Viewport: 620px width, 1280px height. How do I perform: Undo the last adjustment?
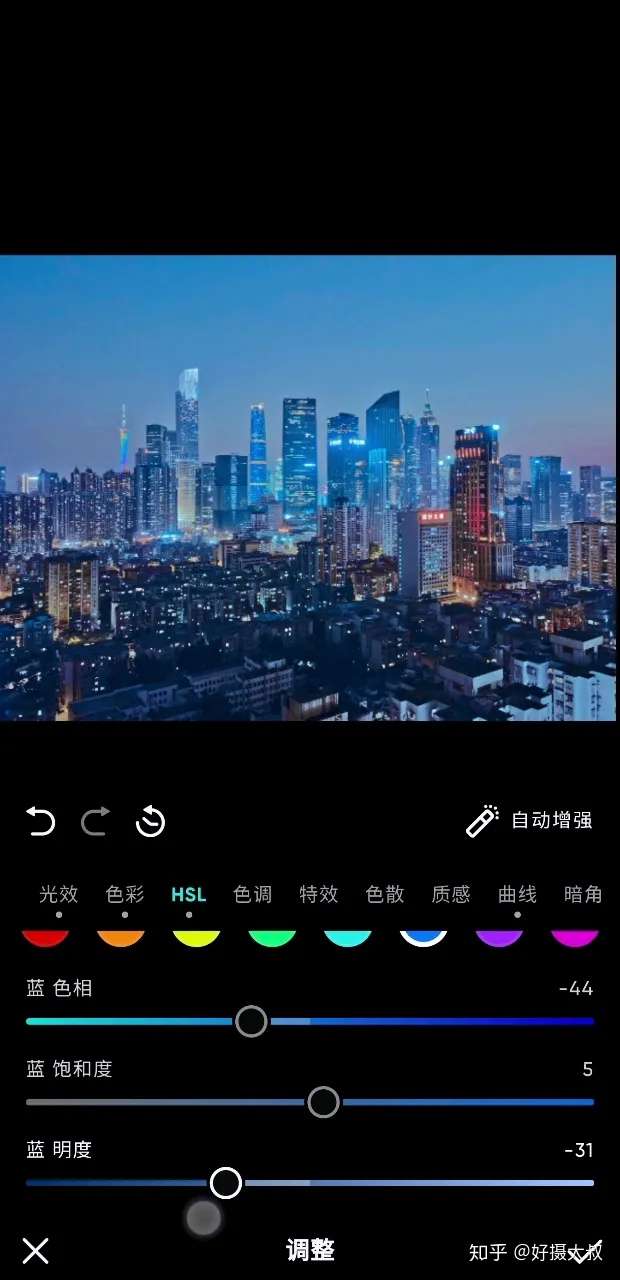tap(40, 822)
